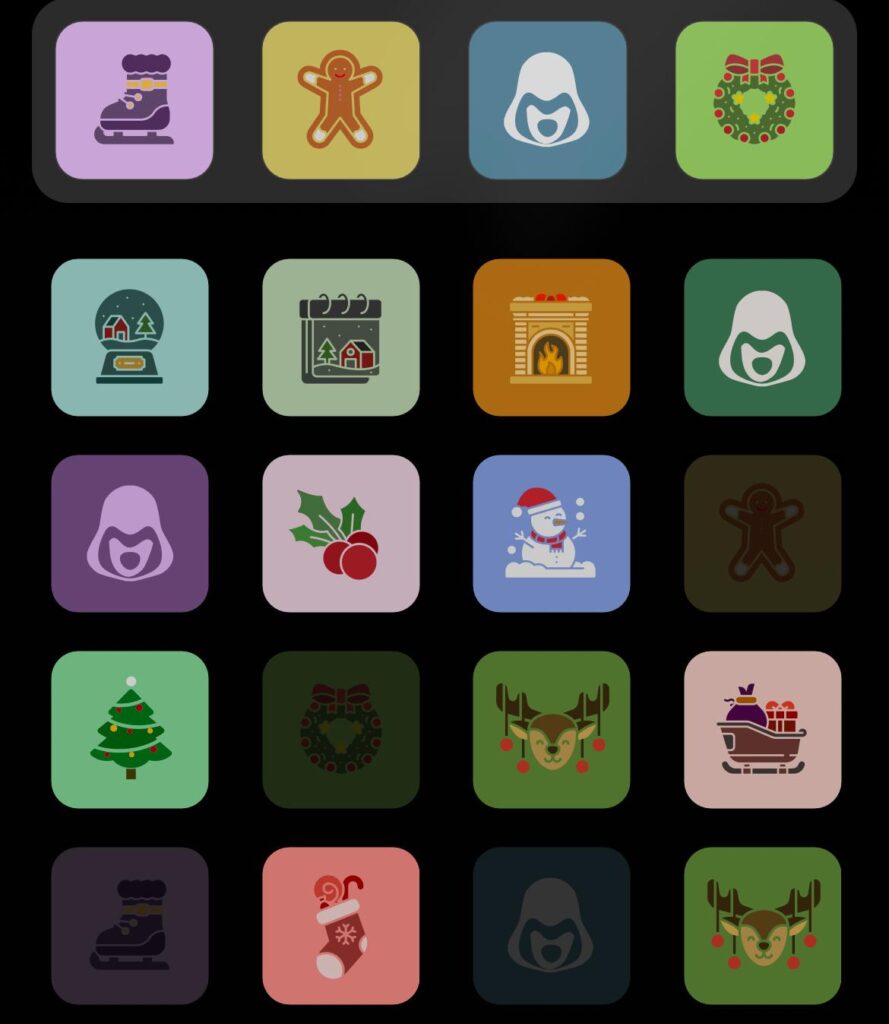Viewport: 889px width, 1024px height.
Task: Select the dark green hooded figure tile
Action: (762, 337)
